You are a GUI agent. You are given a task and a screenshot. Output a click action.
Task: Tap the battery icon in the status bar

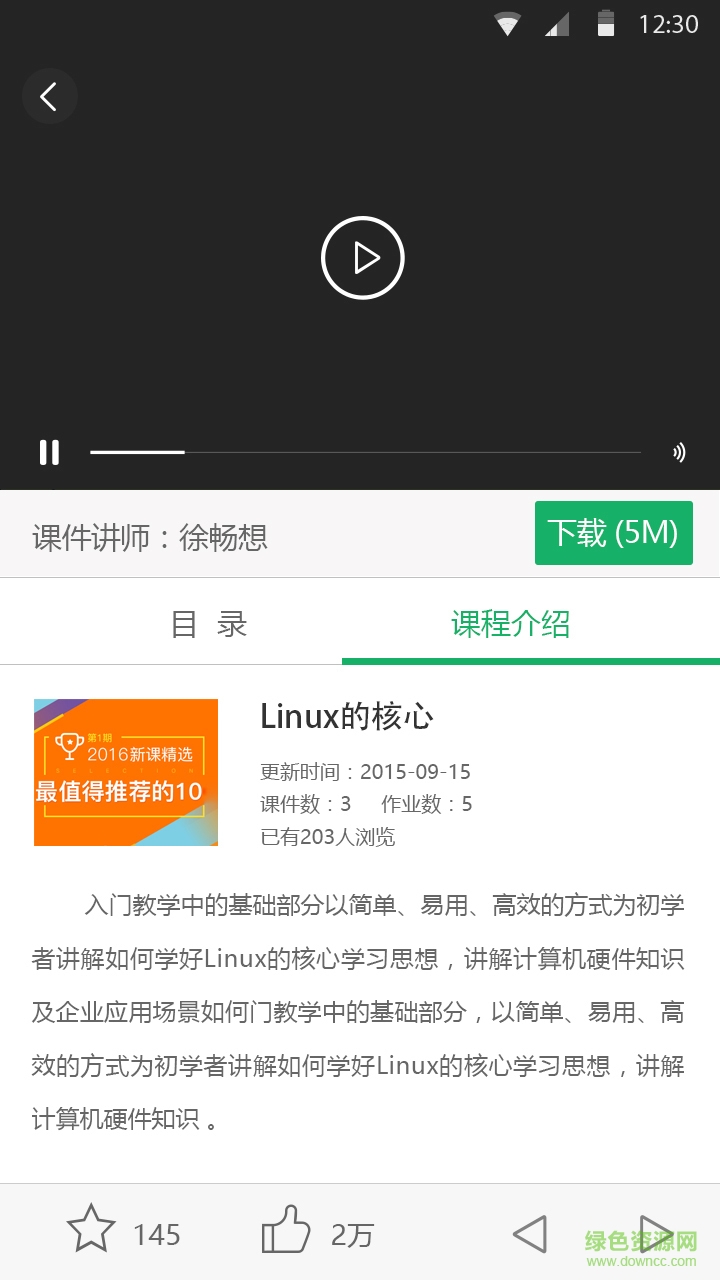point(608,22)
